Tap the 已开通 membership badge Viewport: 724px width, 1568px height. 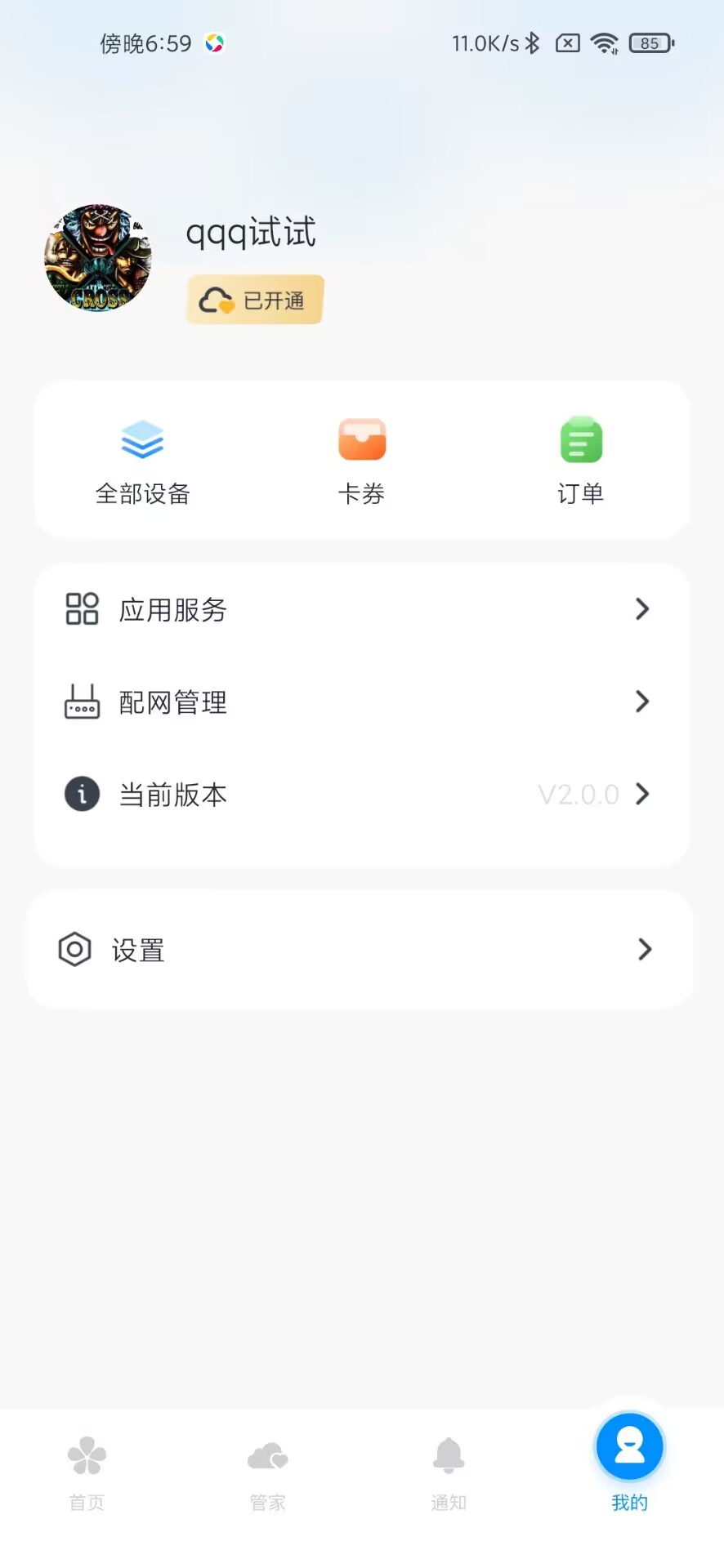point(254,300)
